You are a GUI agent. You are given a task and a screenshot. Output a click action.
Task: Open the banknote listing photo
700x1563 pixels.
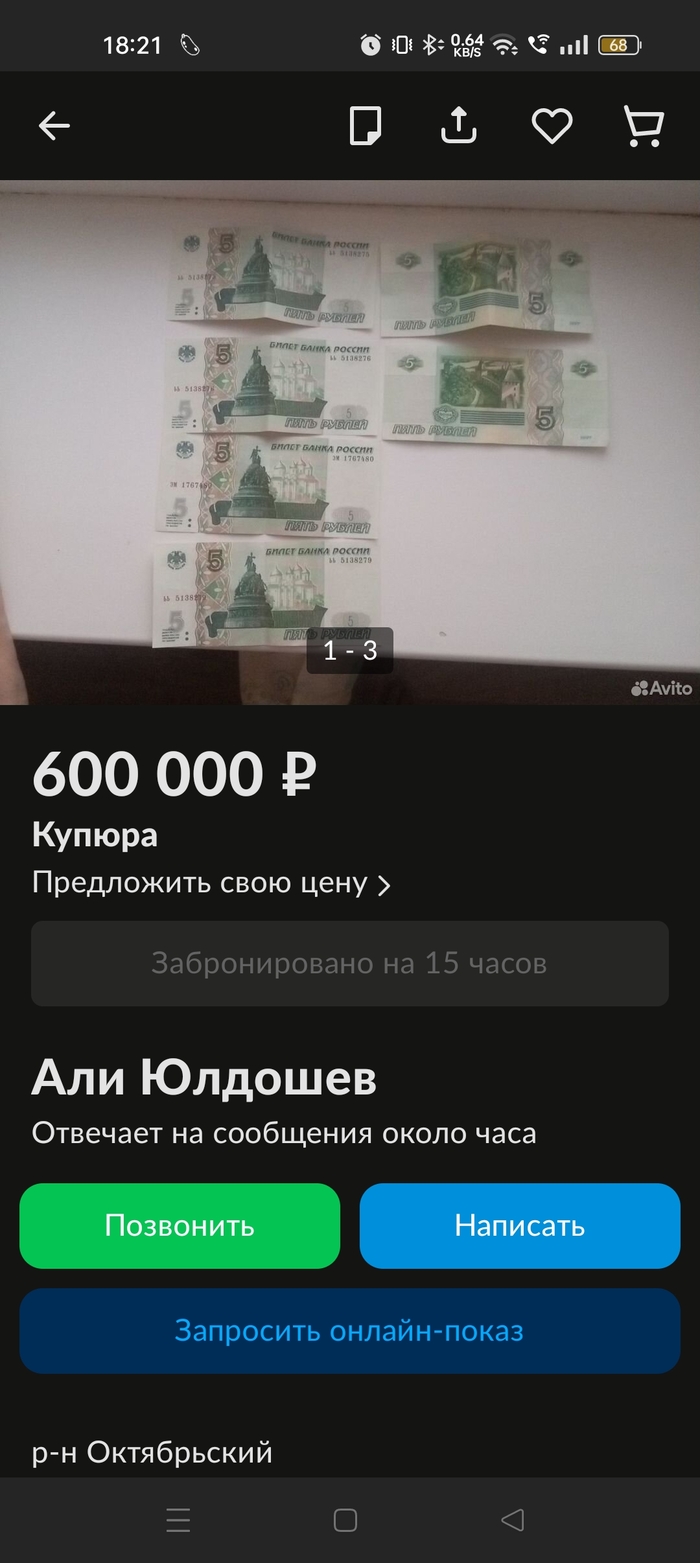350,440
